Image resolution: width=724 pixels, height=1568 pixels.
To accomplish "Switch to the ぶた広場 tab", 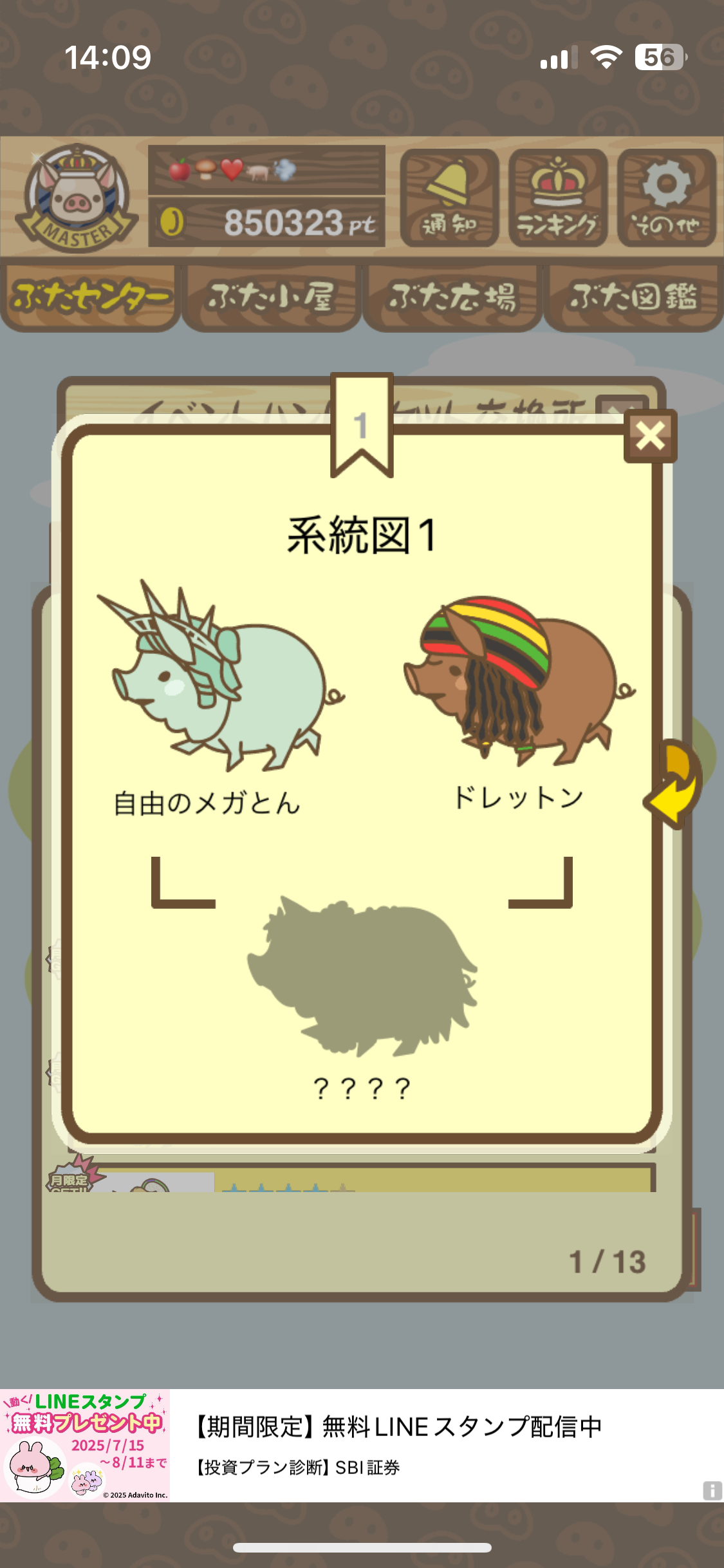I will pyautogui.click(x=452, y=297).
